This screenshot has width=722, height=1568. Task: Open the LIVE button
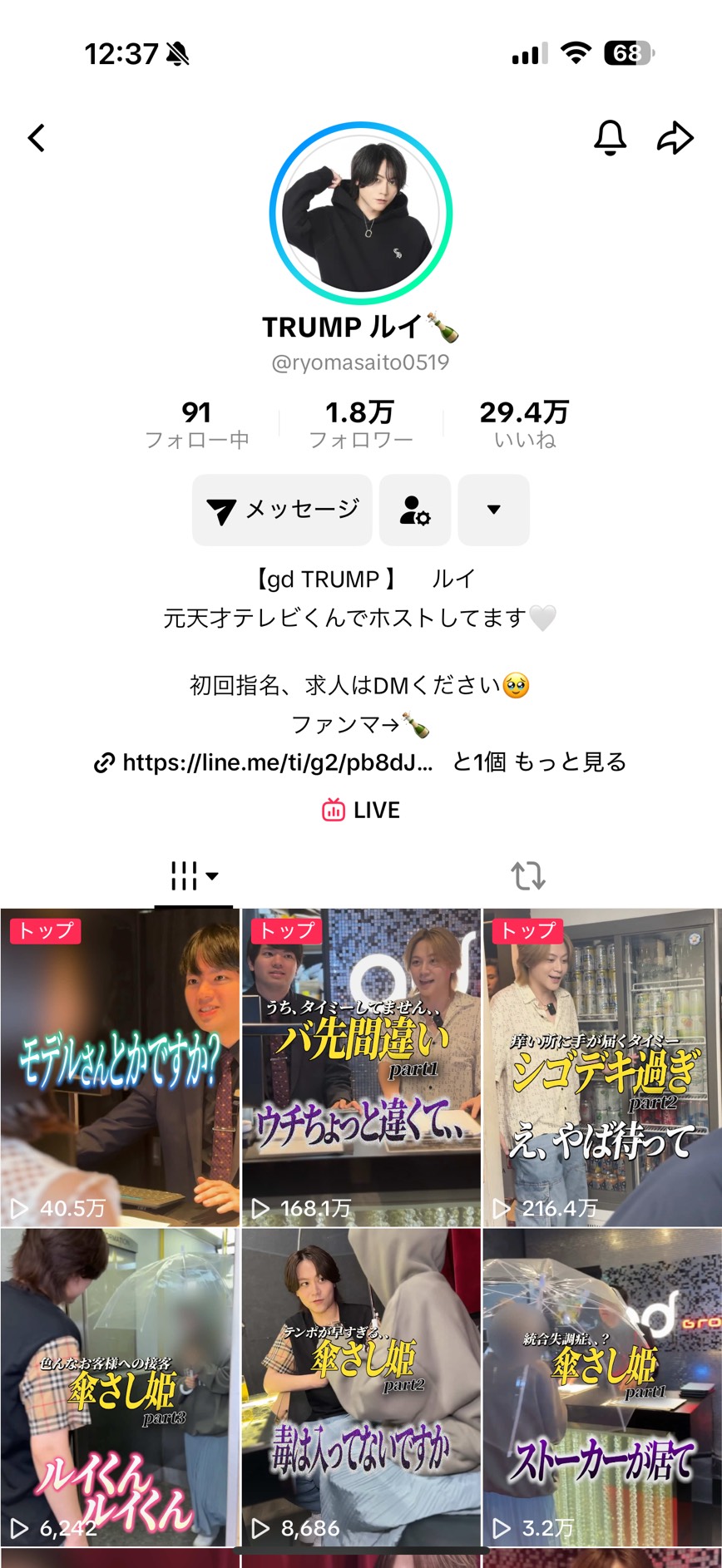361,810
